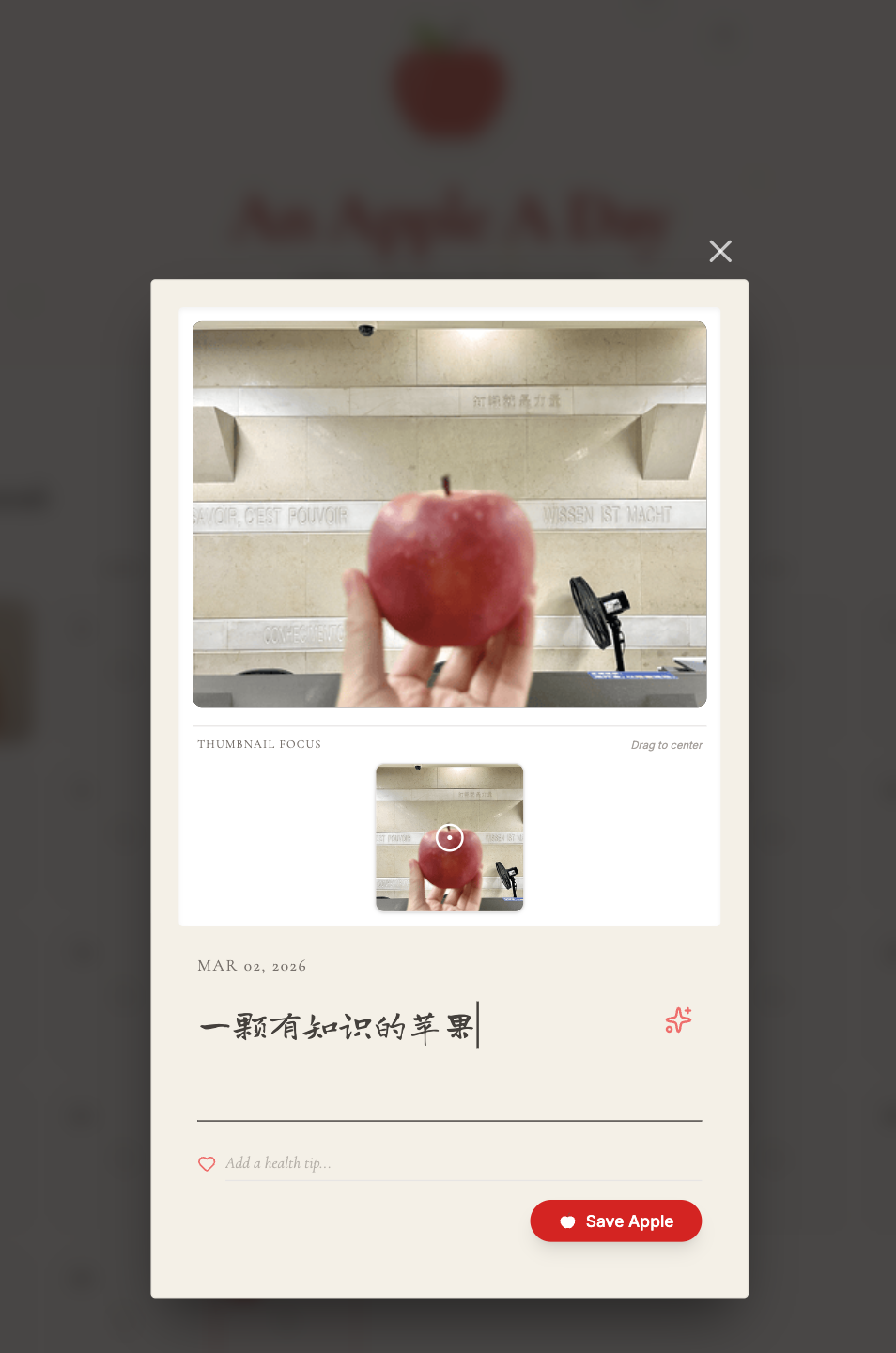Tap the apple title text field
This screenshot has height=1353, width=896.
click(x=423, y=1026)
